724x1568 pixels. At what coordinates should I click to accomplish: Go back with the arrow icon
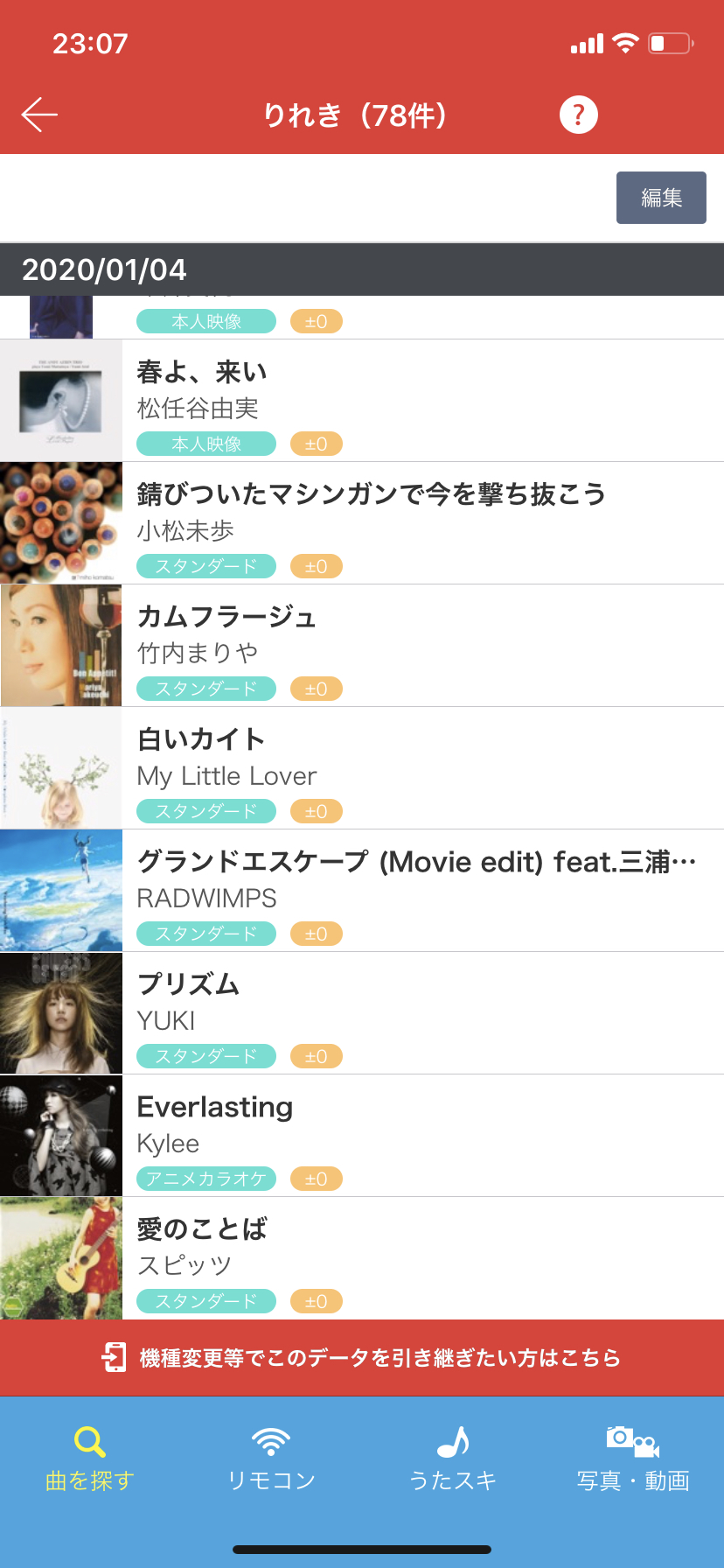coord(39,115)
